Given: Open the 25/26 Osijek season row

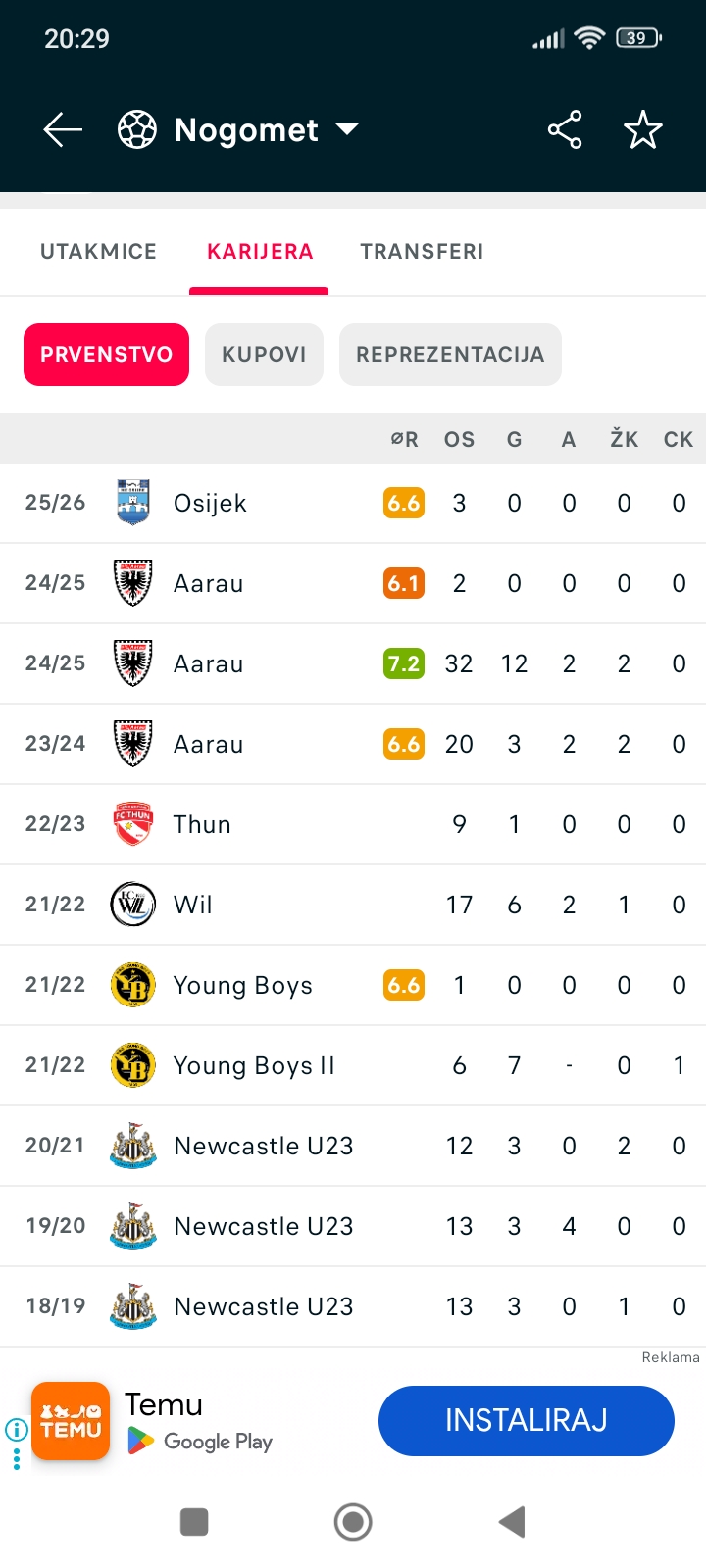Looking at the screenshot, I should [x=353, y=503].
